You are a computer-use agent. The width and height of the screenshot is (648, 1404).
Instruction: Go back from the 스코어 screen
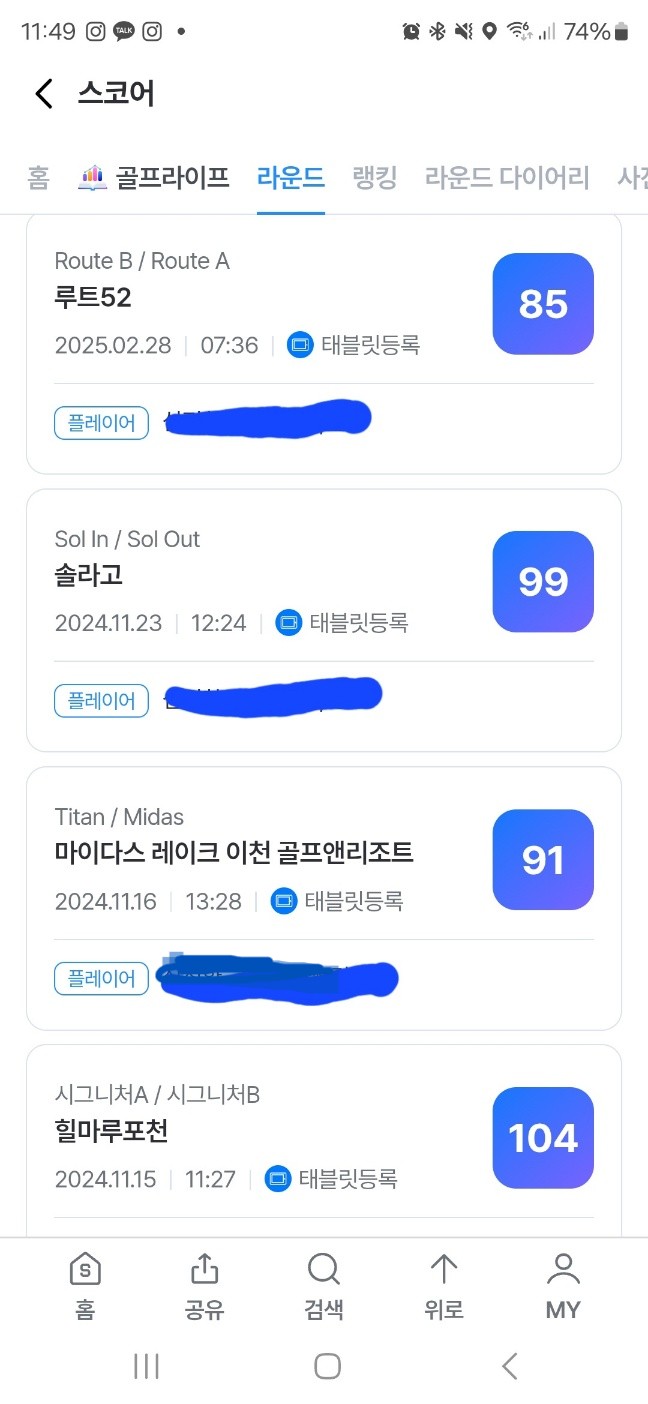[x=44, y=94]
